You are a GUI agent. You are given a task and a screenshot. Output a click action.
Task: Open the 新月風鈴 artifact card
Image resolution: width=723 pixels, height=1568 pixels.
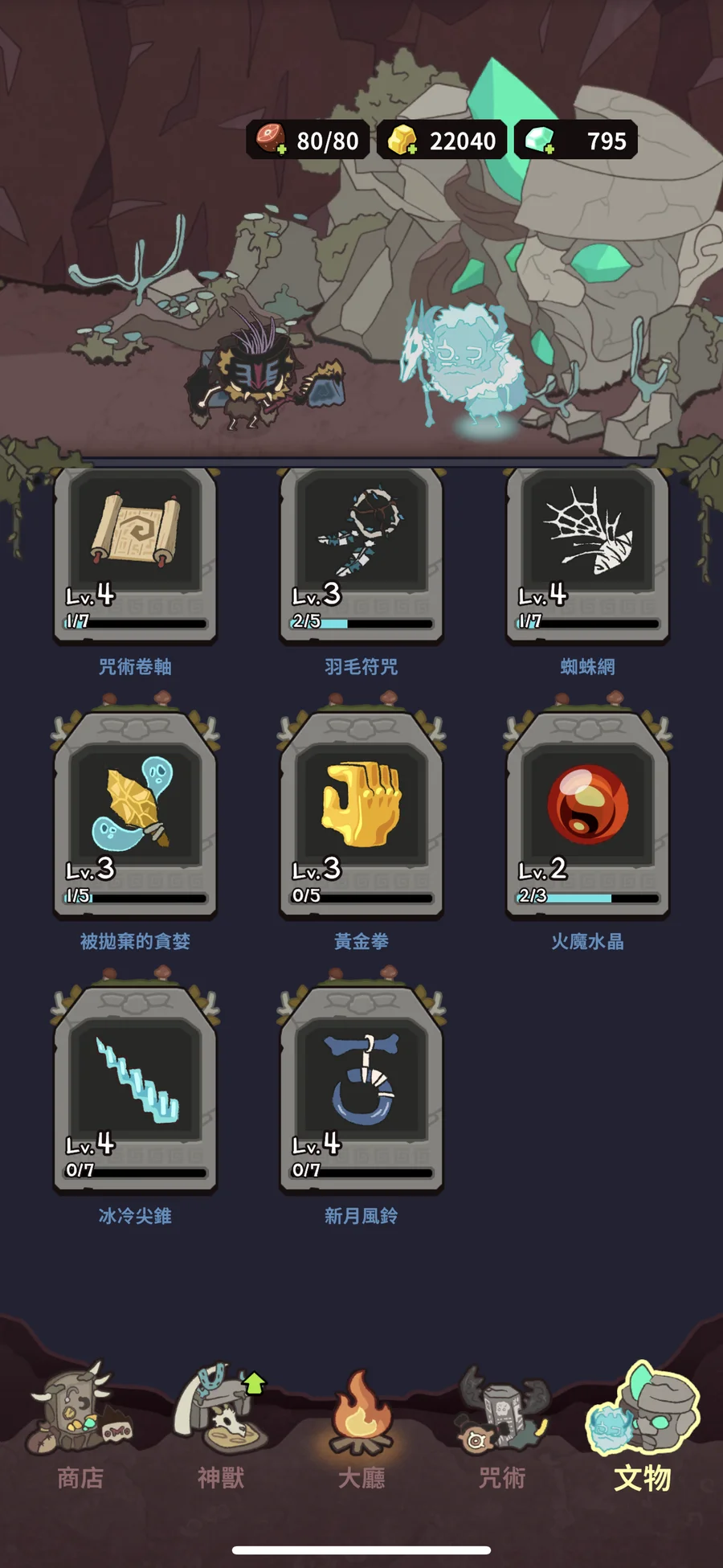[x=361, y=1089]
